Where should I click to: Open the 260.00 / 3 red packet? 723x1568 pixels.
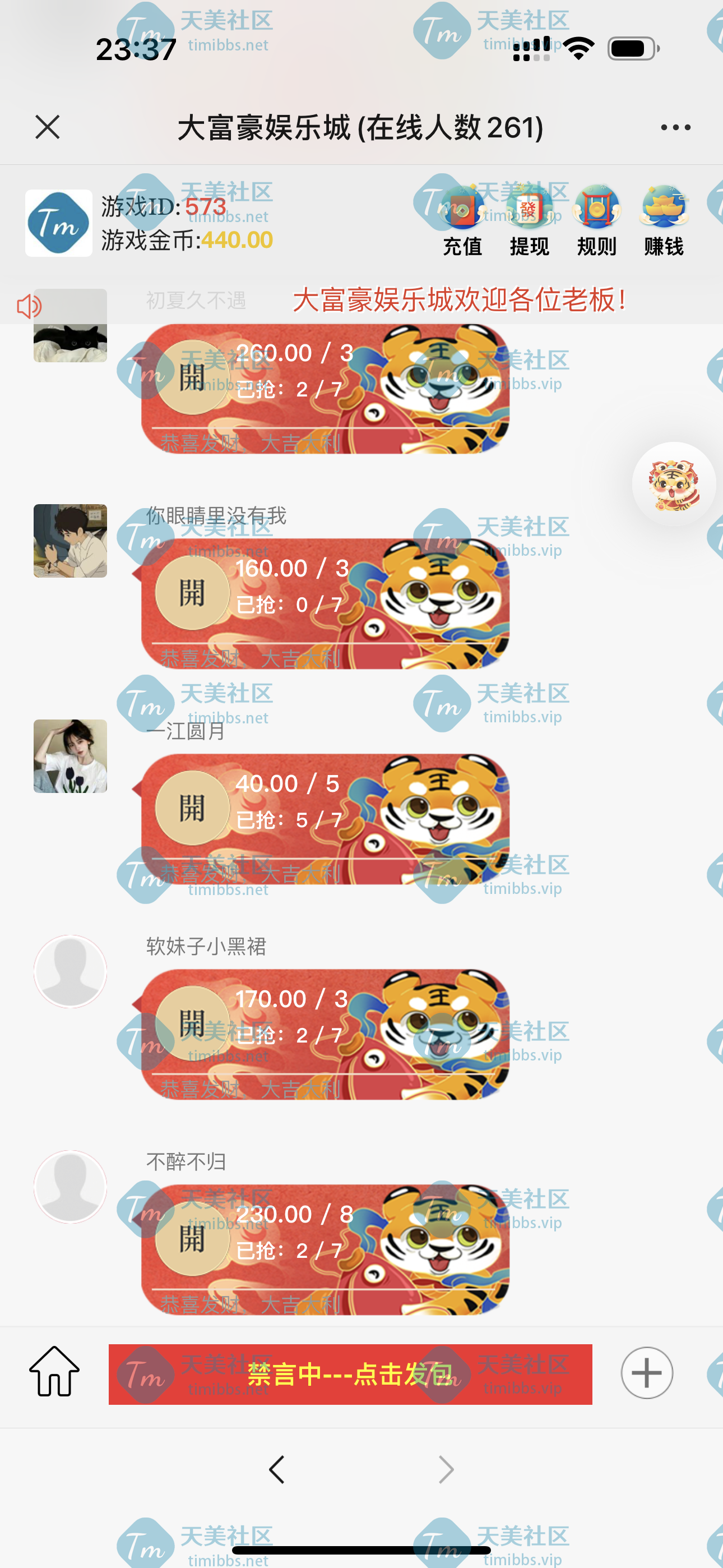325,388
